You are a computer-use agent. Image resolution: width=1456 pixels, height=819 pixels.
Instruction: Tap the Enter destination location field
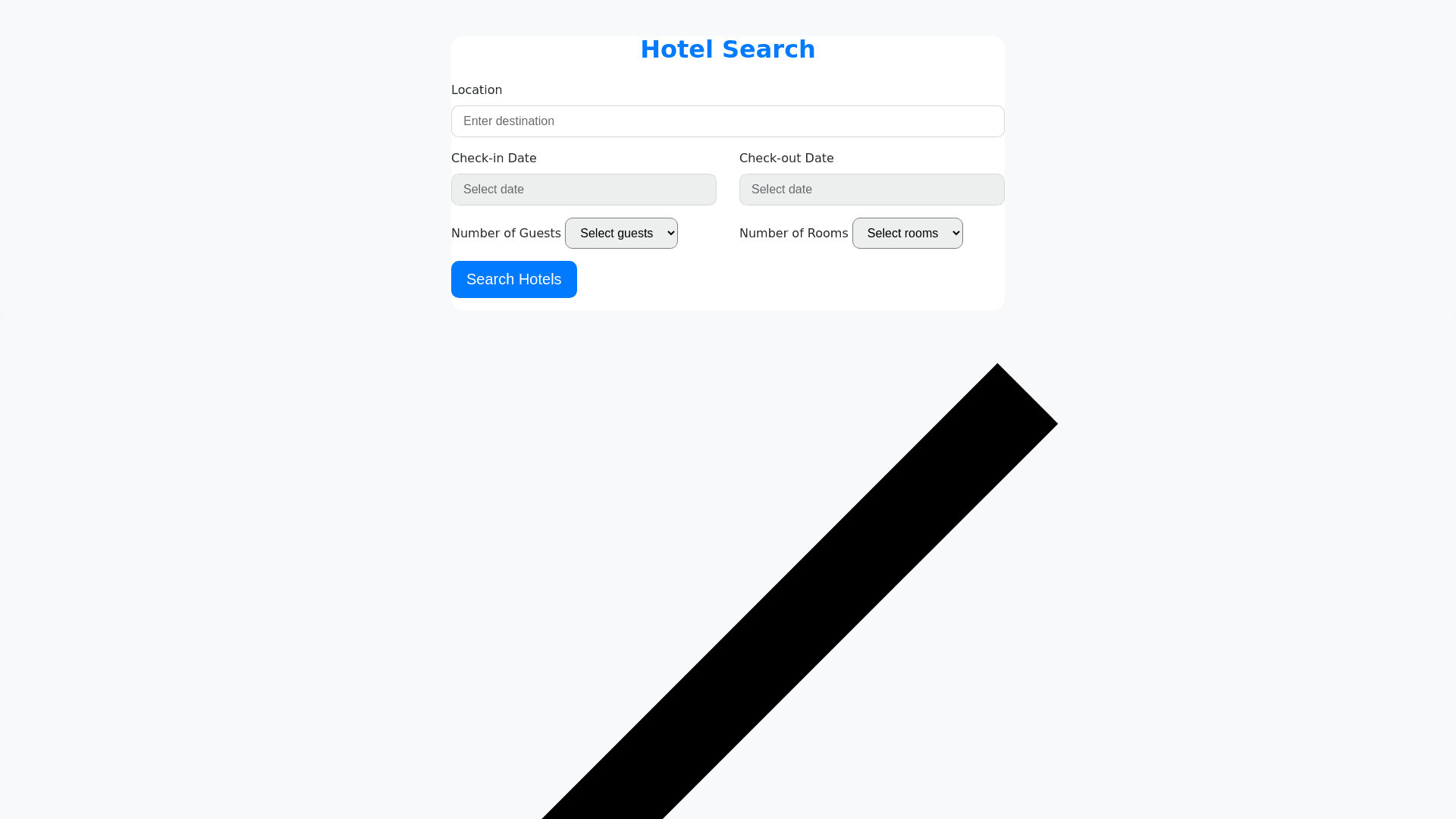(x=727, y=121)
